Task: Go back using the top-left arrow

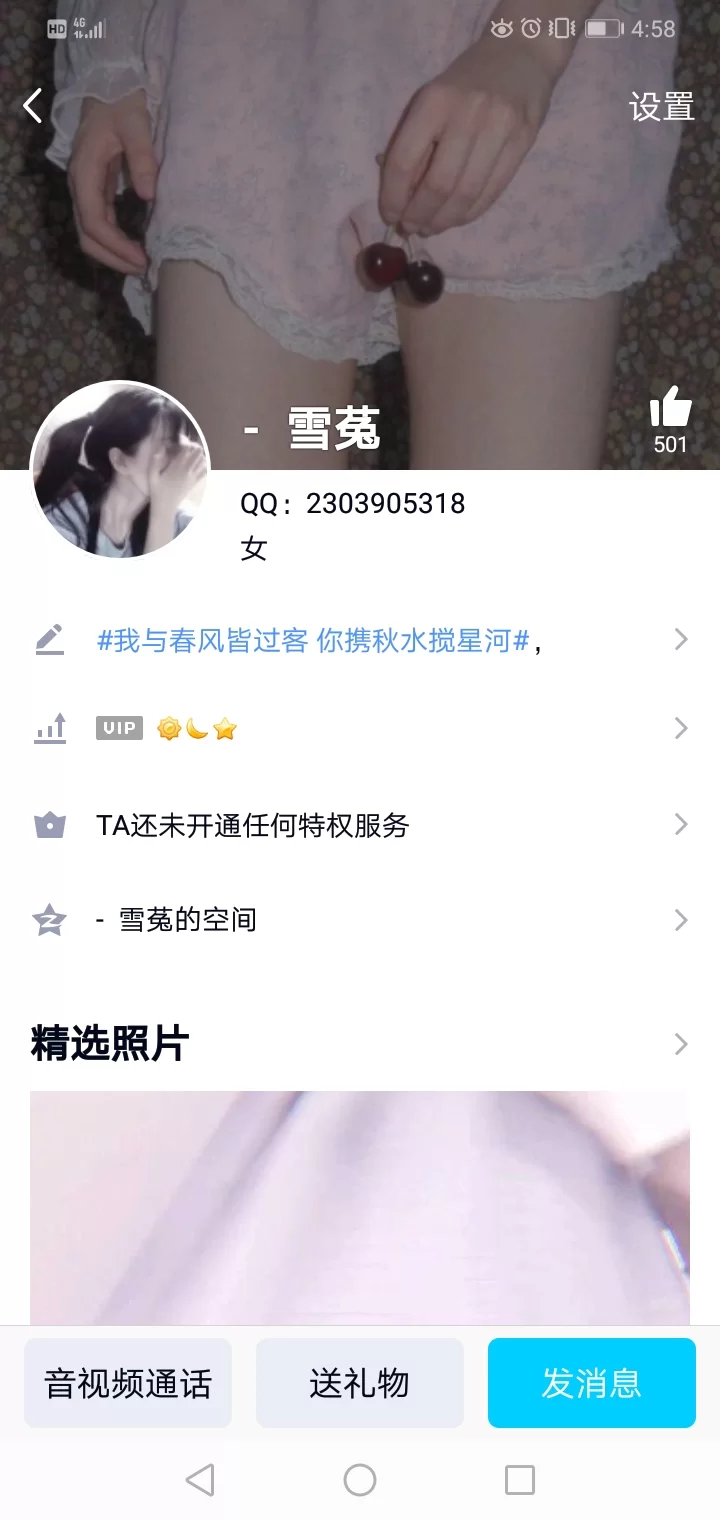Action: coord(33,105)
